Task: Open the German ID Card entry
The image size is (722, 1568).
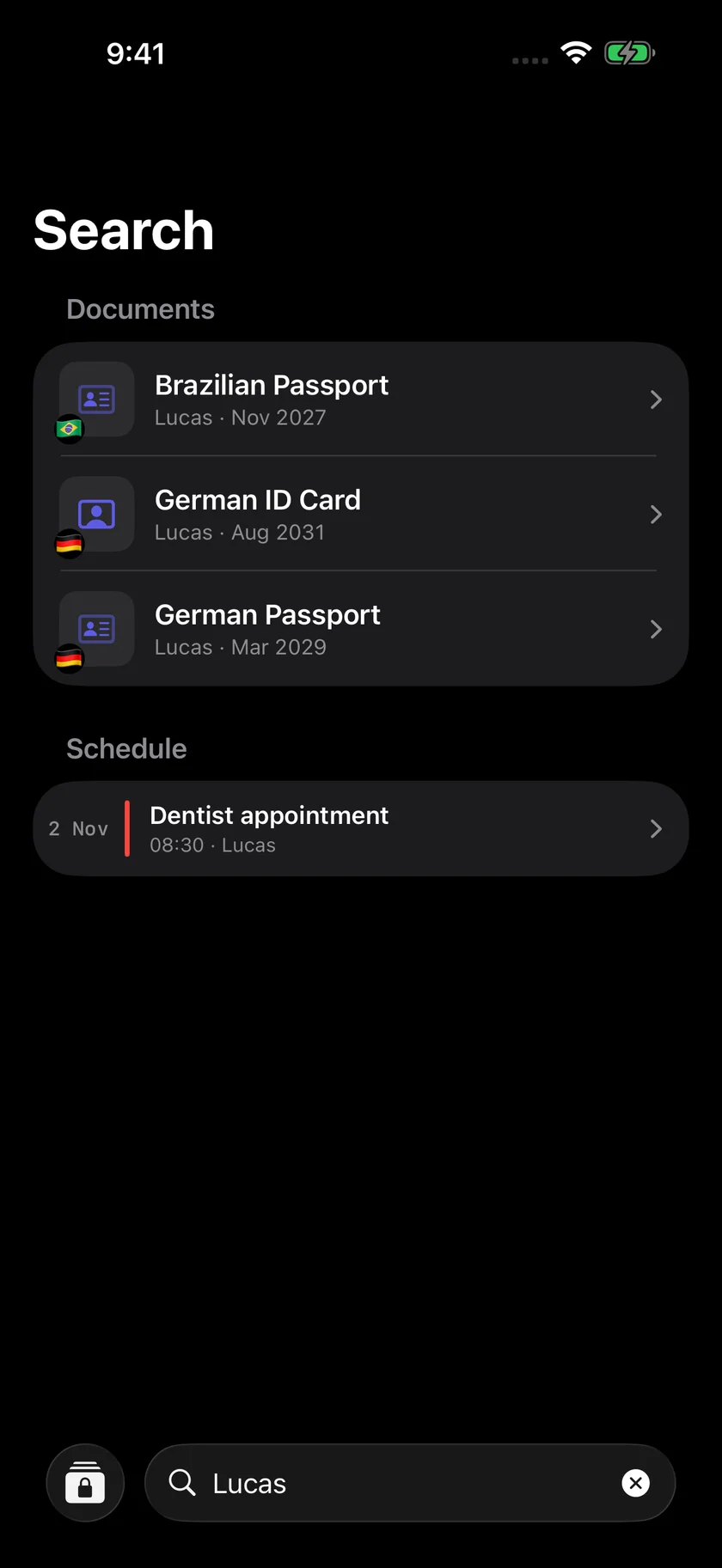Action: (361, 514)
